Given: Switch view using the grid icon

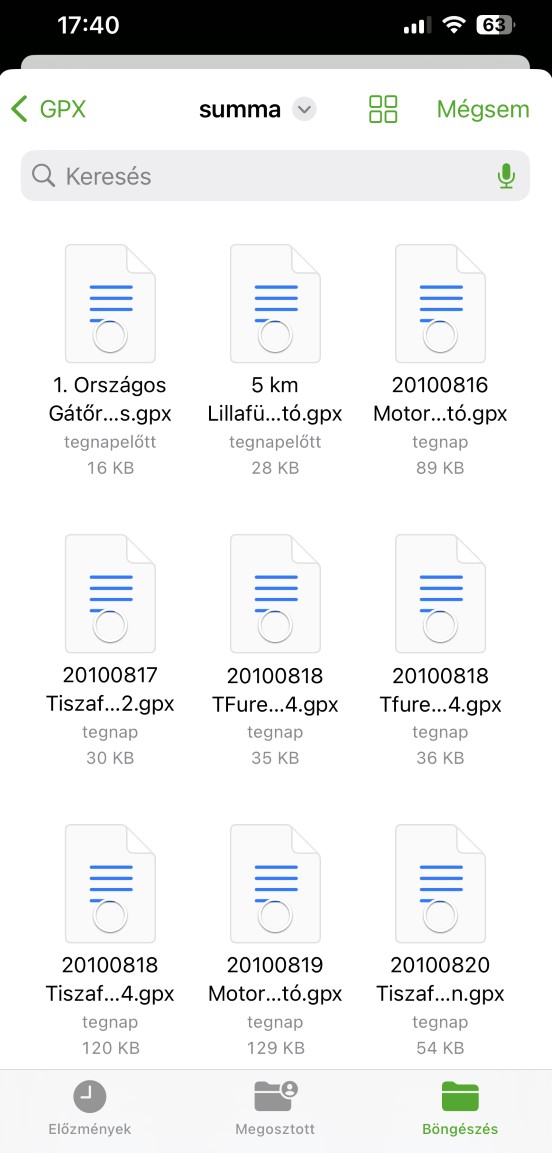Looking at the screenshot, I should click(x=383, y=110).
